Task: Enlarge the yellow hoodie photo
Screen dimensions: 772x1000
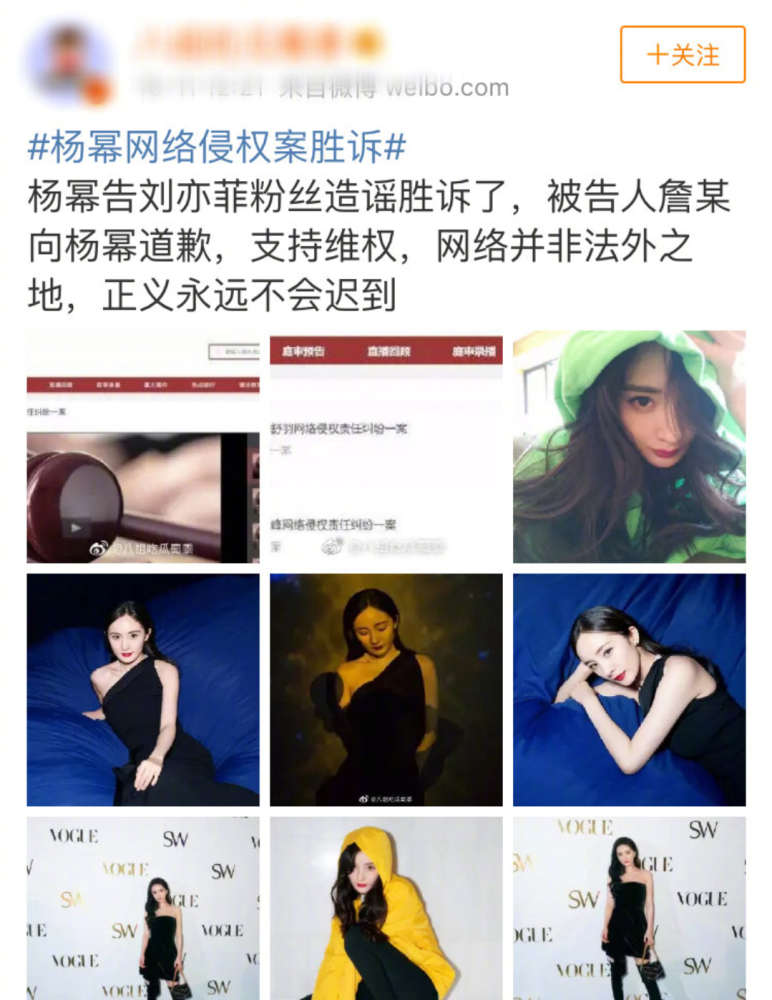Action: [386, 908]
